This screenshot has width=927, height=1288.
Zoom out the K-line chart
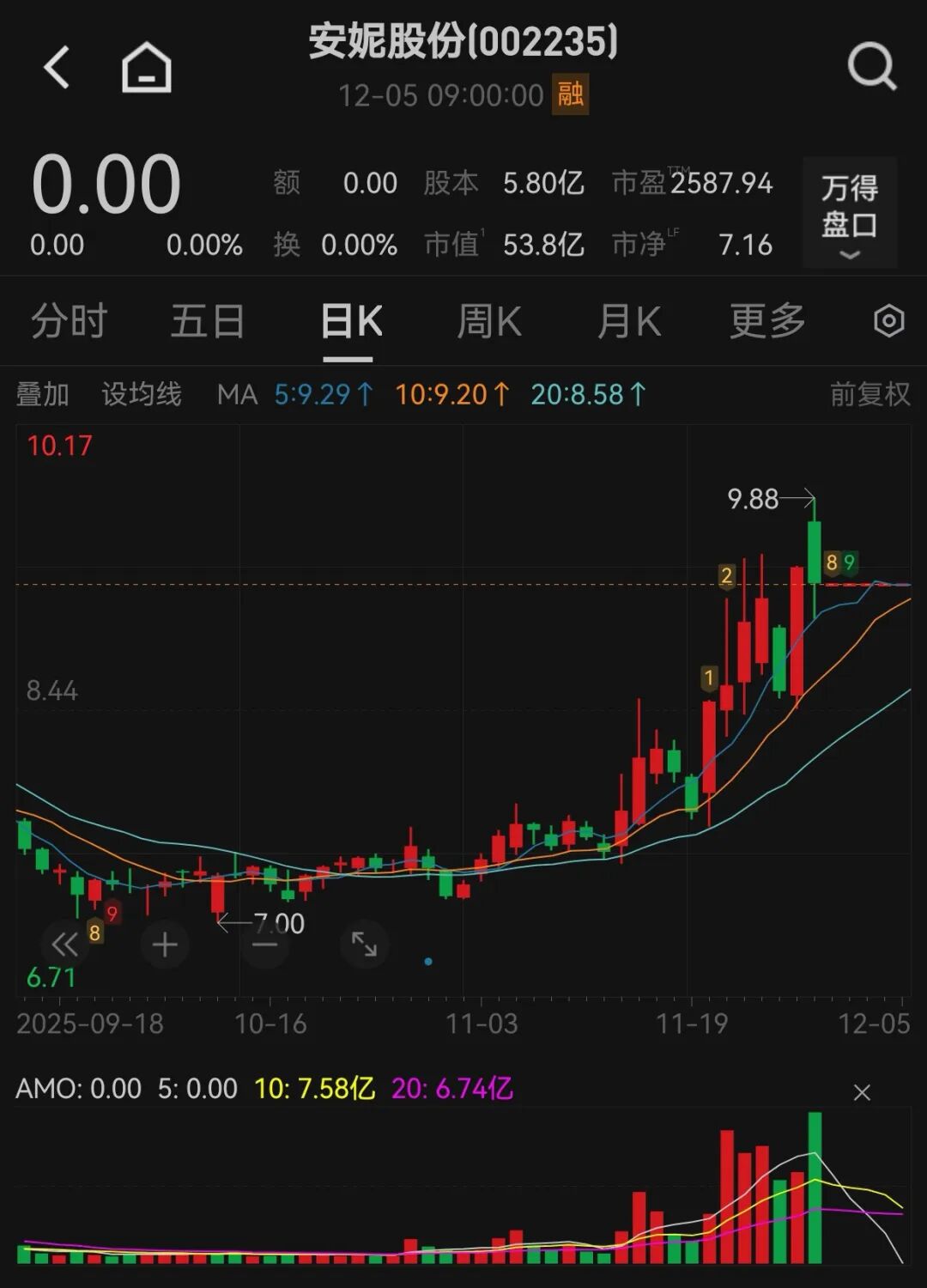265,945
